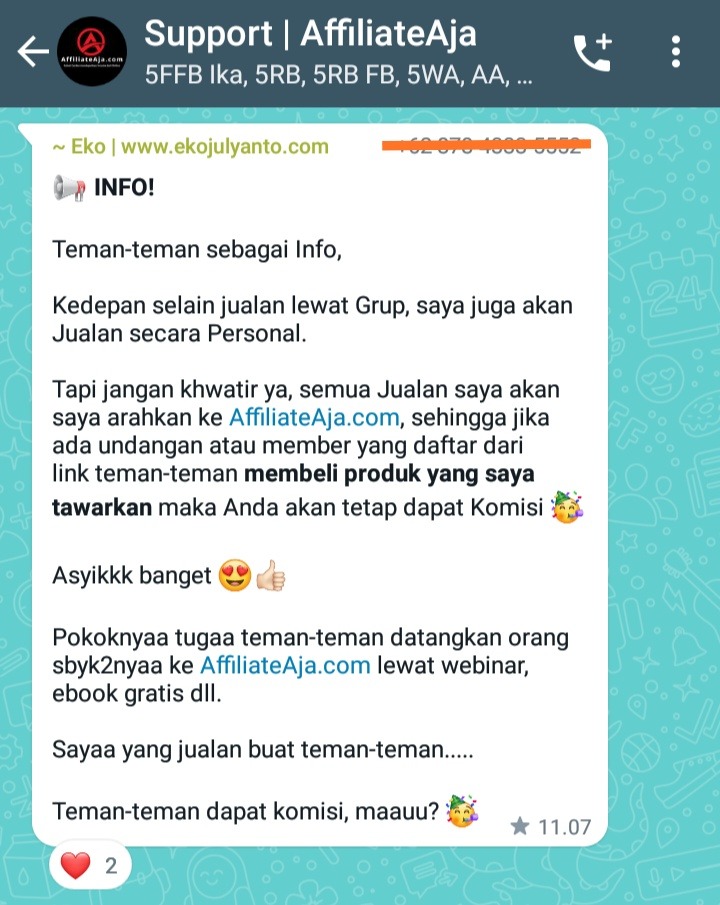Screen dimensions: 720x905
Task: Open the overflow menu
Action: click(677, 52)
